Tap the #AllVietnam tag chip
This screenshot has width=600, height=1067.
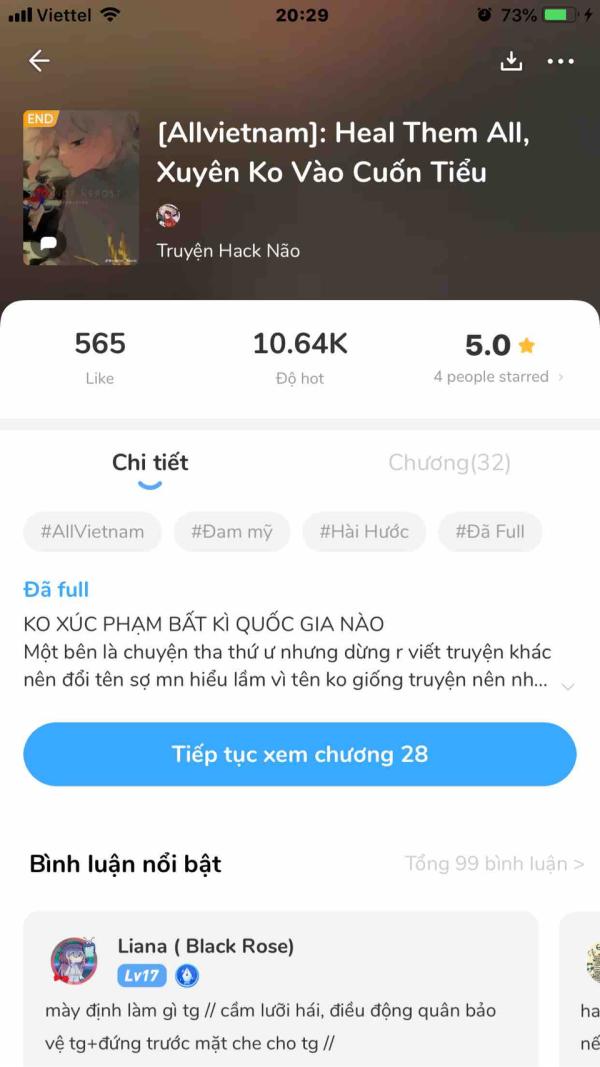[x=92, y=532]
